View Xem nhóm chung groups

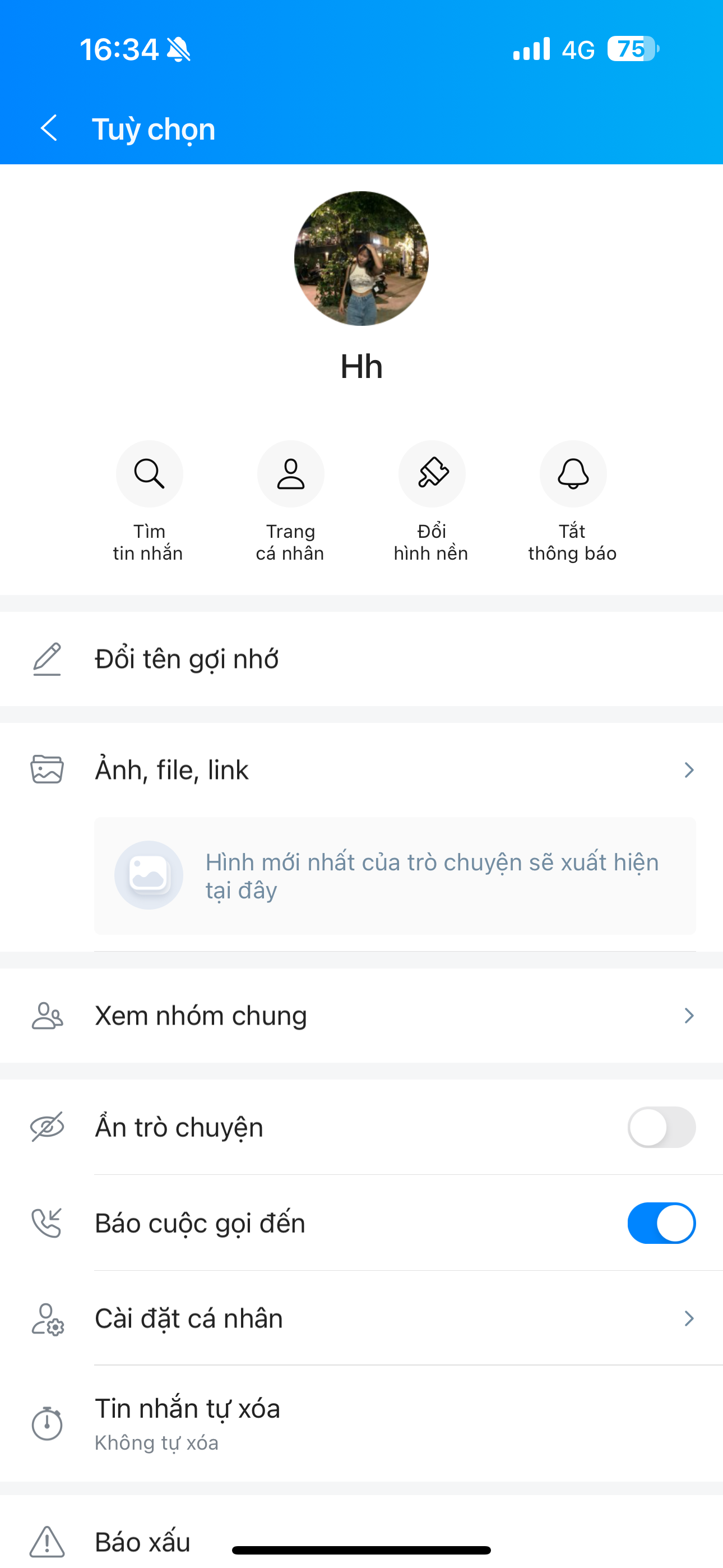click(361, 1016)
